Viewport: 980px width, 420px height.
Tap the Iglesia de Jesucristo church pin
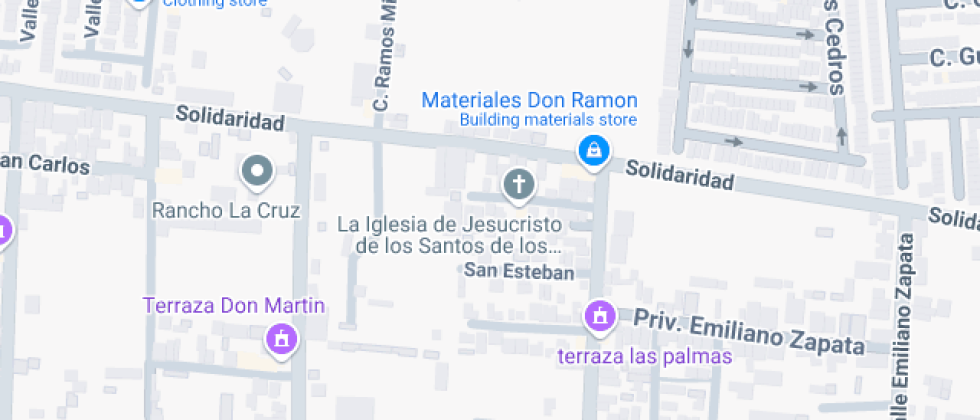tap(518, 183)
